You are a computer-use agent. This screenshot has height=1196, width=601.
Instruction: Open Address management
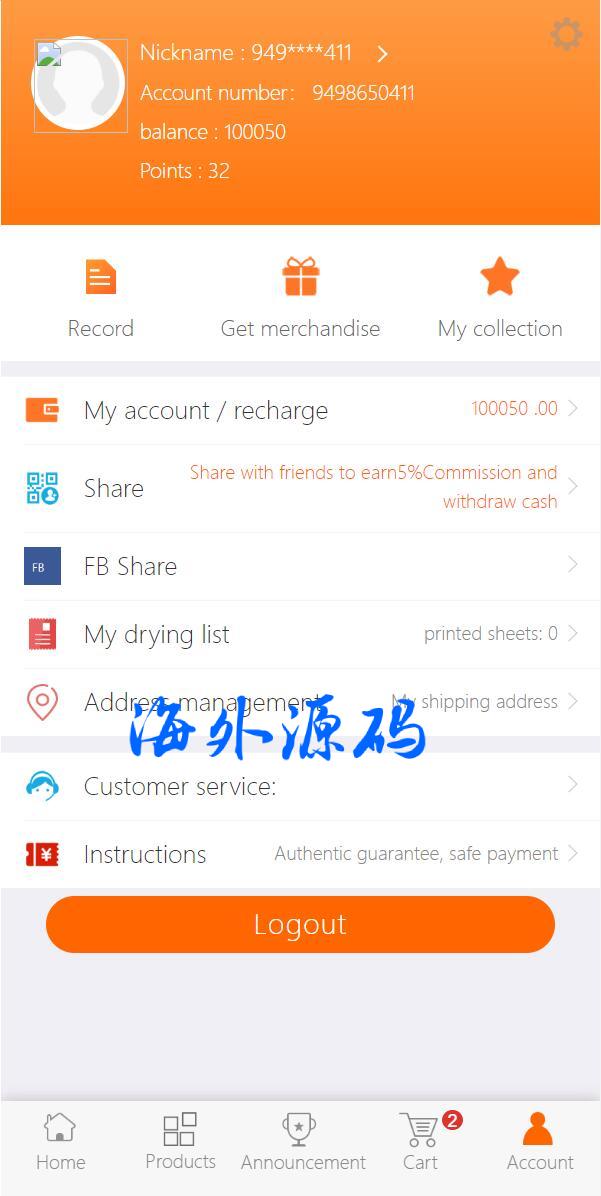click(300, 702)
